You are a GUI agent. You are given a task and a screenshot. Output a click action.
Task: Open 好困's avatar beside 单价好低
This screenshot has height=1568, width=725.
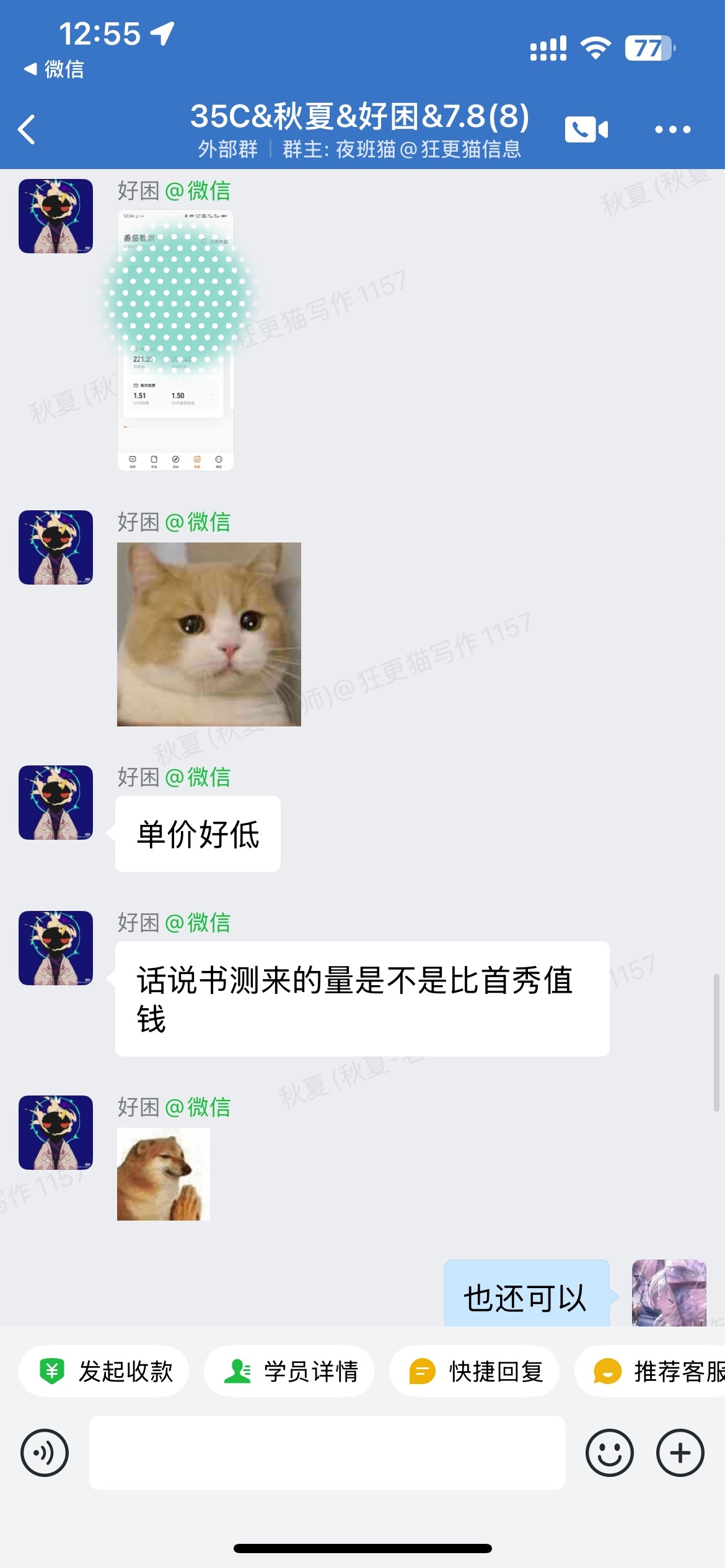tap(56, 802)
